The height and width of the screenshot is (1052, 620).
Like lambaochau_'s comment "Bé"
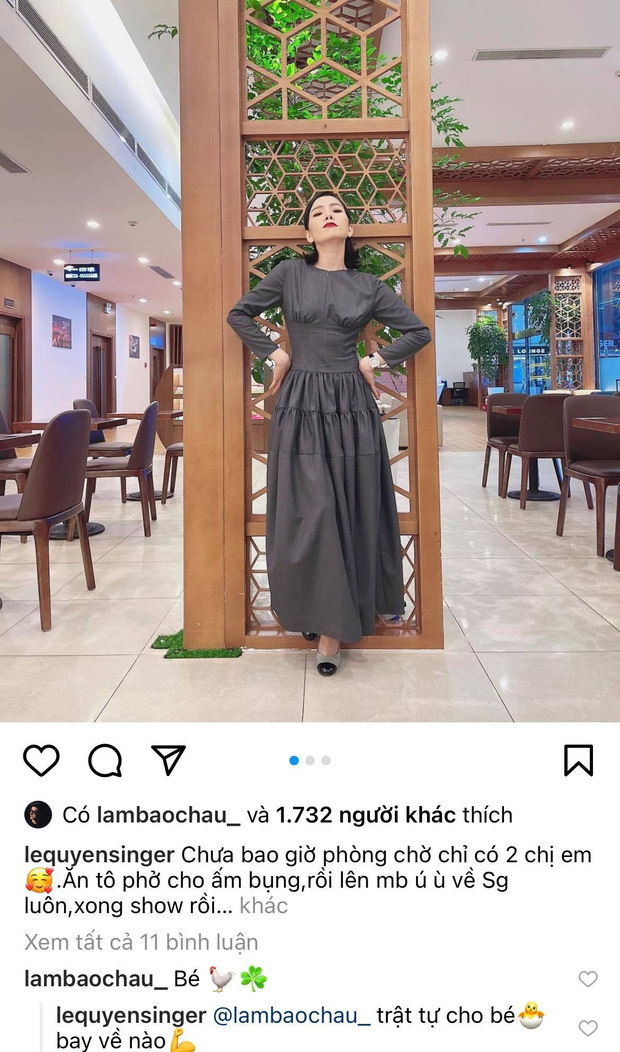tap(588, 979)
